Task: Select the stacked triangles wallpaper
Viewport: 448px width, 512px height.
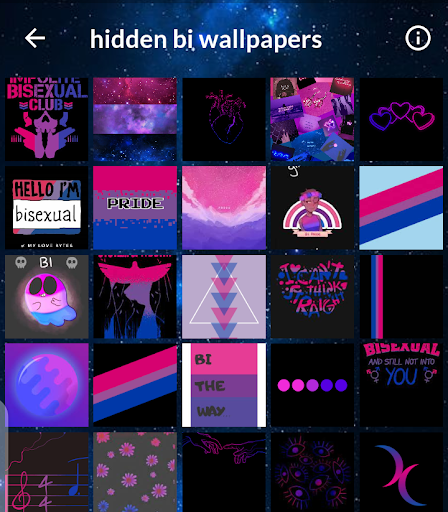Action: tap(224, 297)
